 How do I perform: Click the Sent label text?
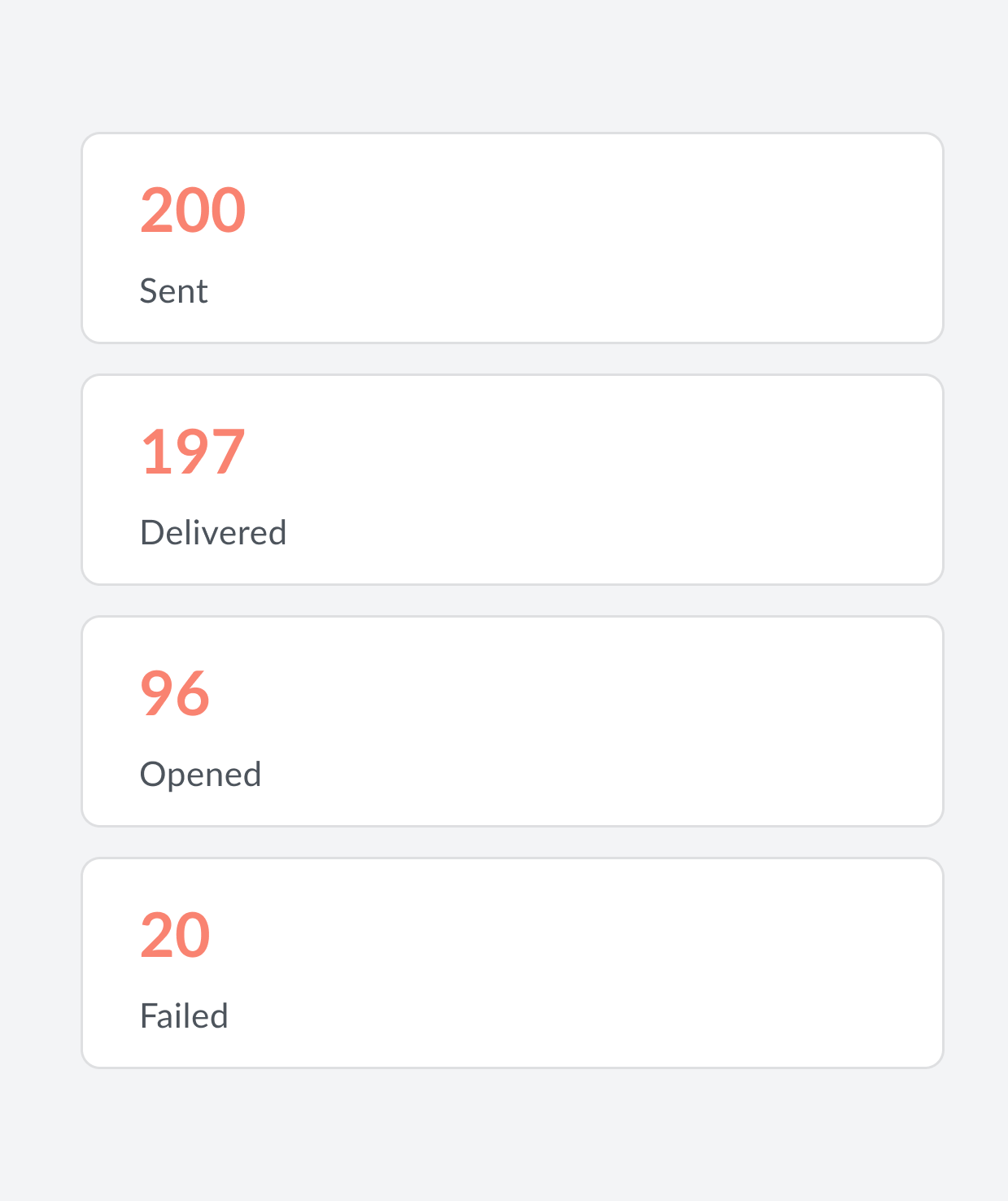[x=173, y=290]
